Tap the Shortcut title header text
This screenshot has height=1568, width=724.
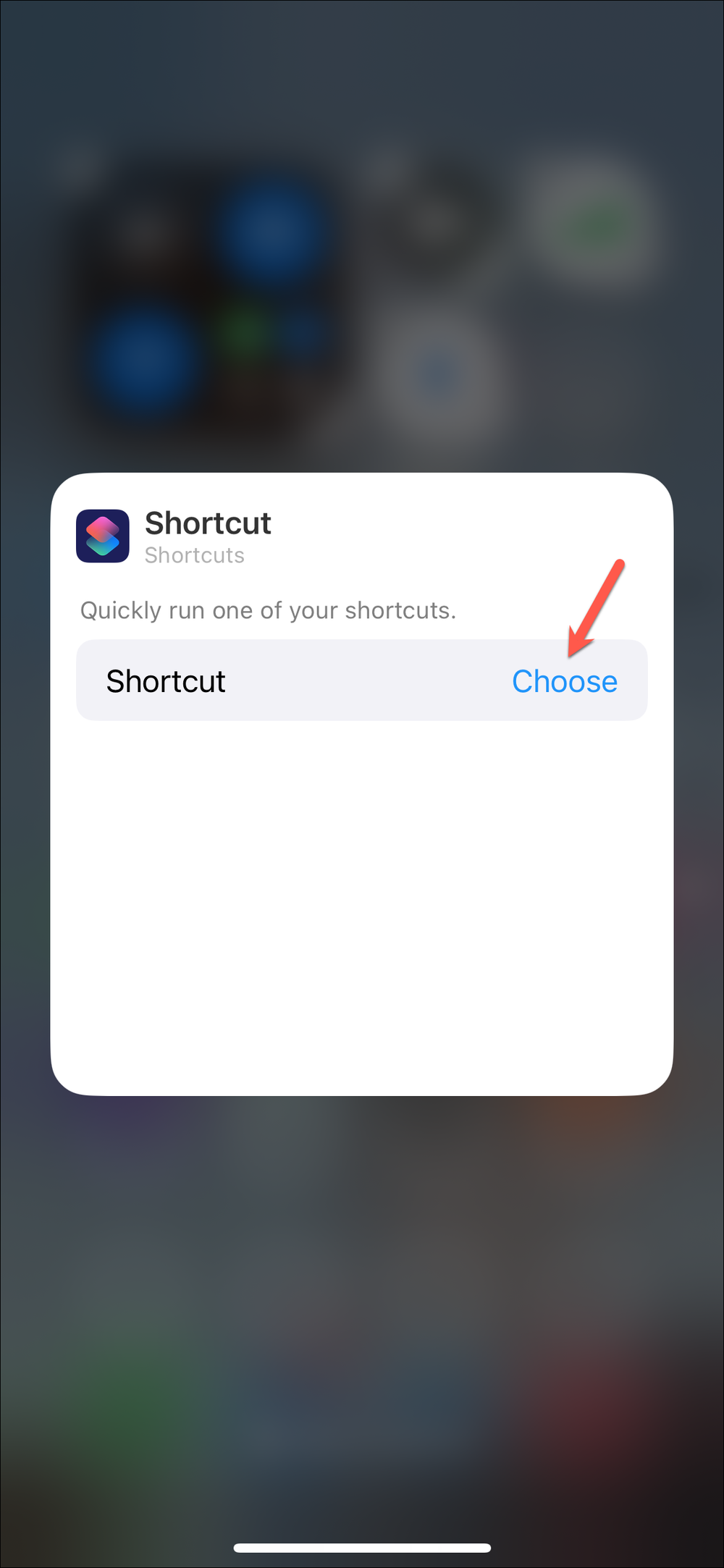[x=209, y=523]
